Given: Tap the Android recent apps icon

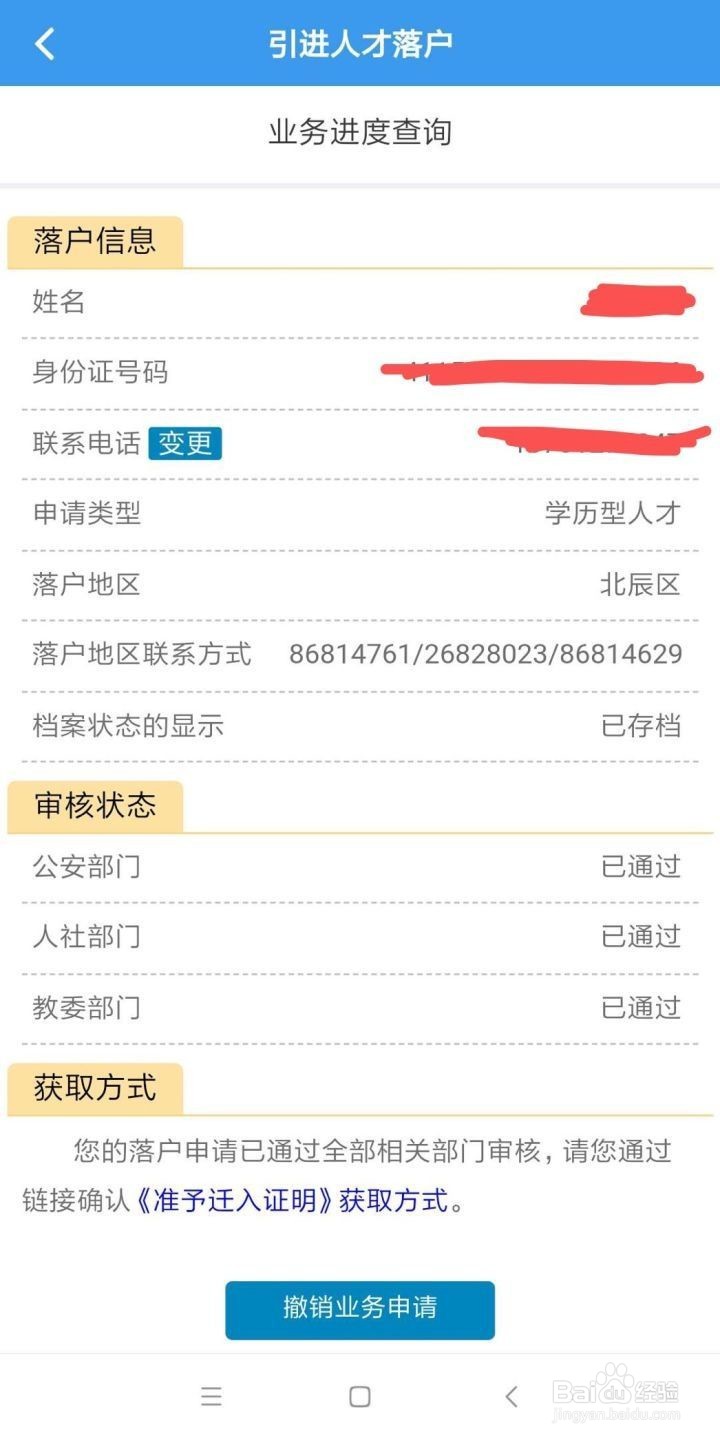Looking at the screenshot, I should (210, 1395).
